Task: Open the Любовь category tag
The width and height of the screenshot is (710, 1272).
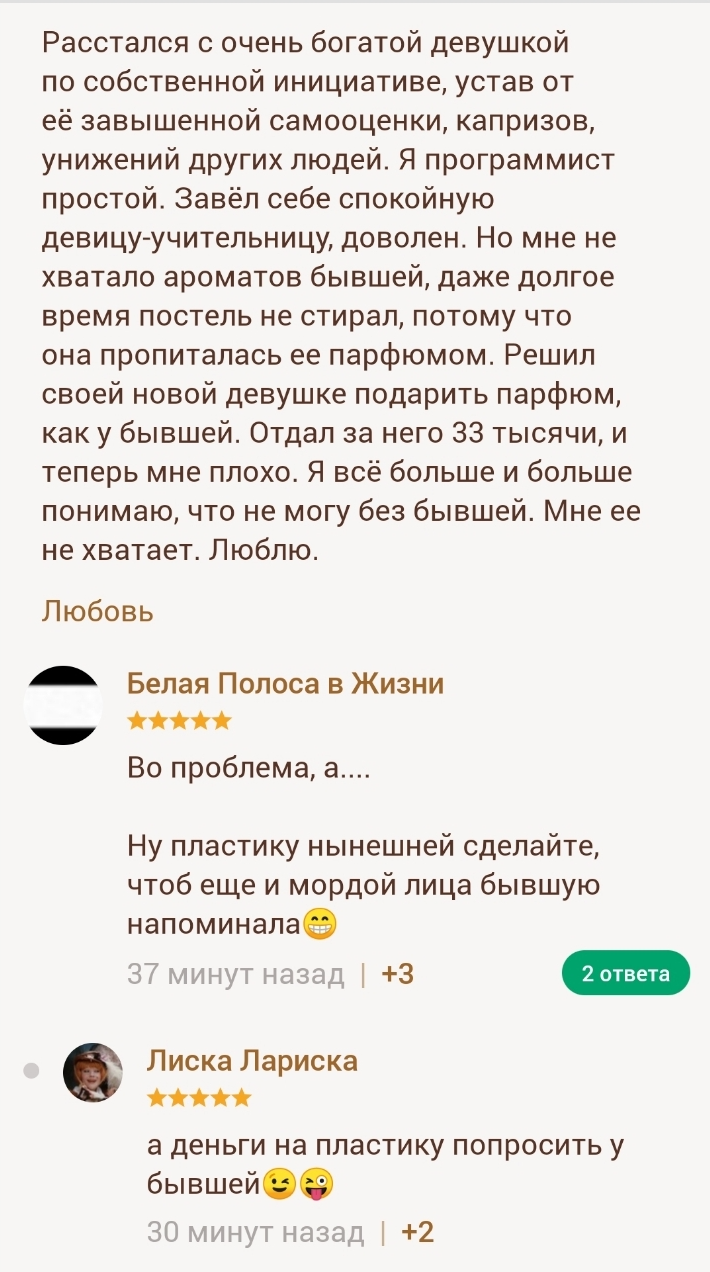Action: point(97,611)
